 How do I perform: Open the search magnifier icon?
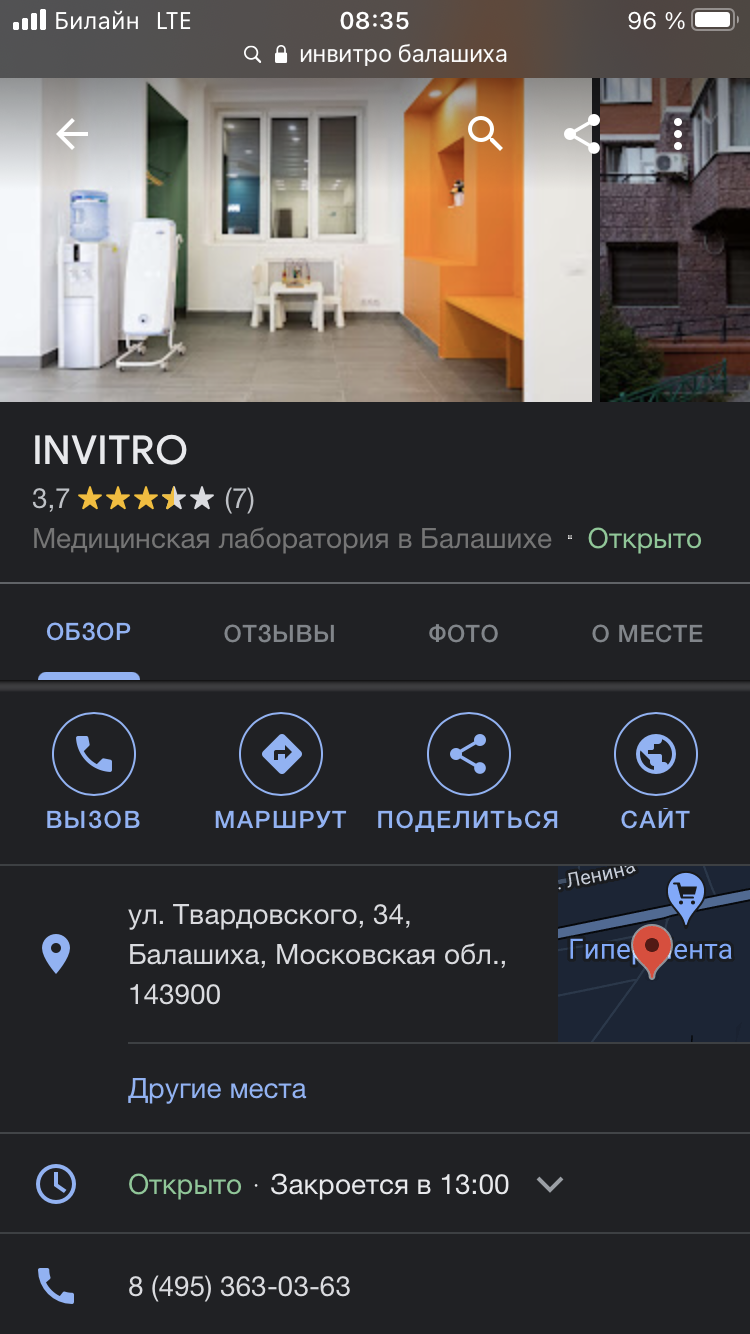click(x=485, y=133)
